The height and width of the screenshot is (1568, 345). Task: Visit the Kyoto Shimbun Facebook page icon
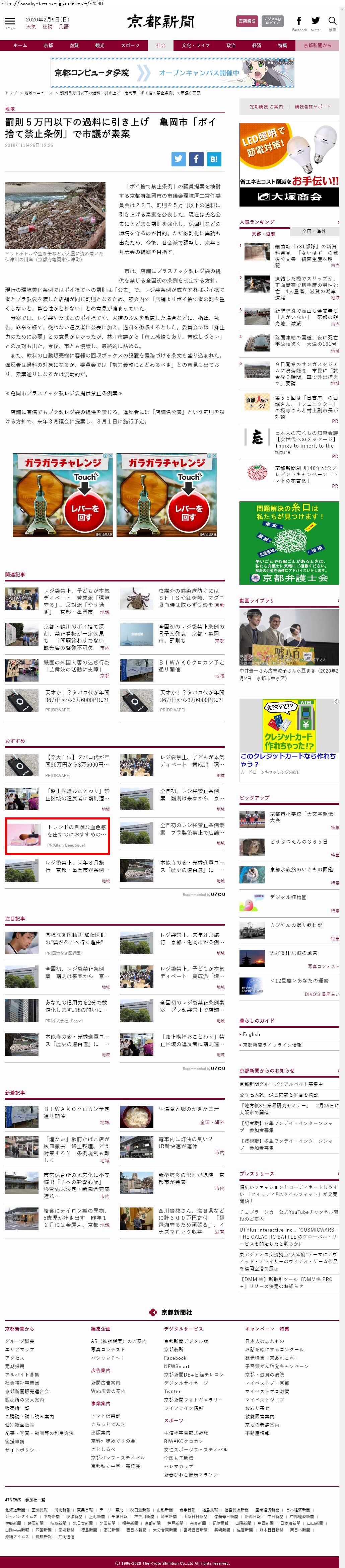point(299,22)
